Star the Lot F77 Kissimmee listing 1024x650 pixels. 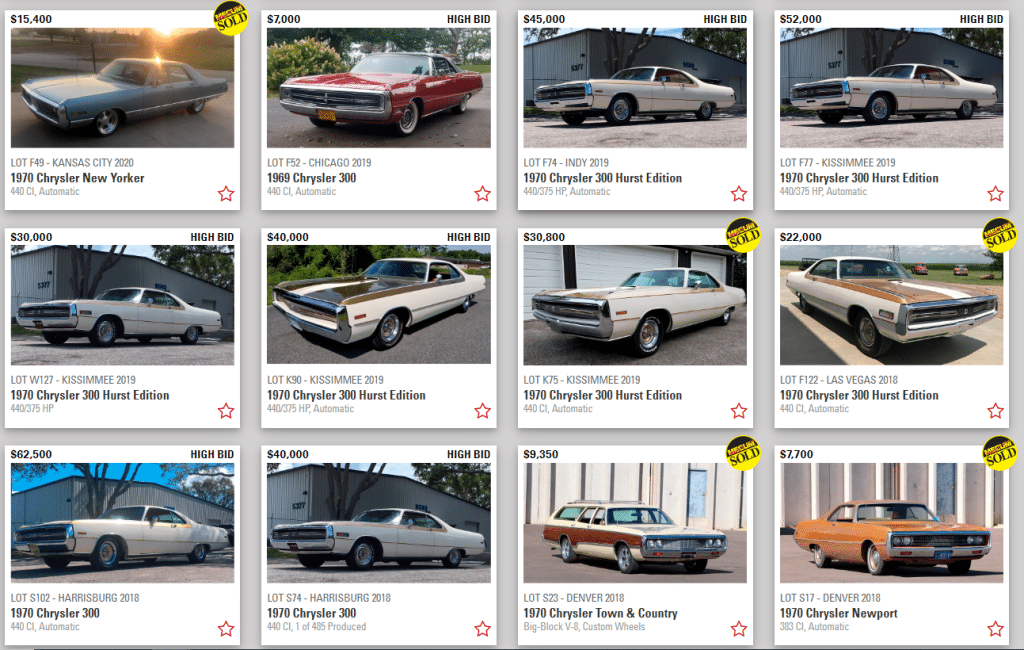click(x=995, y=193)
